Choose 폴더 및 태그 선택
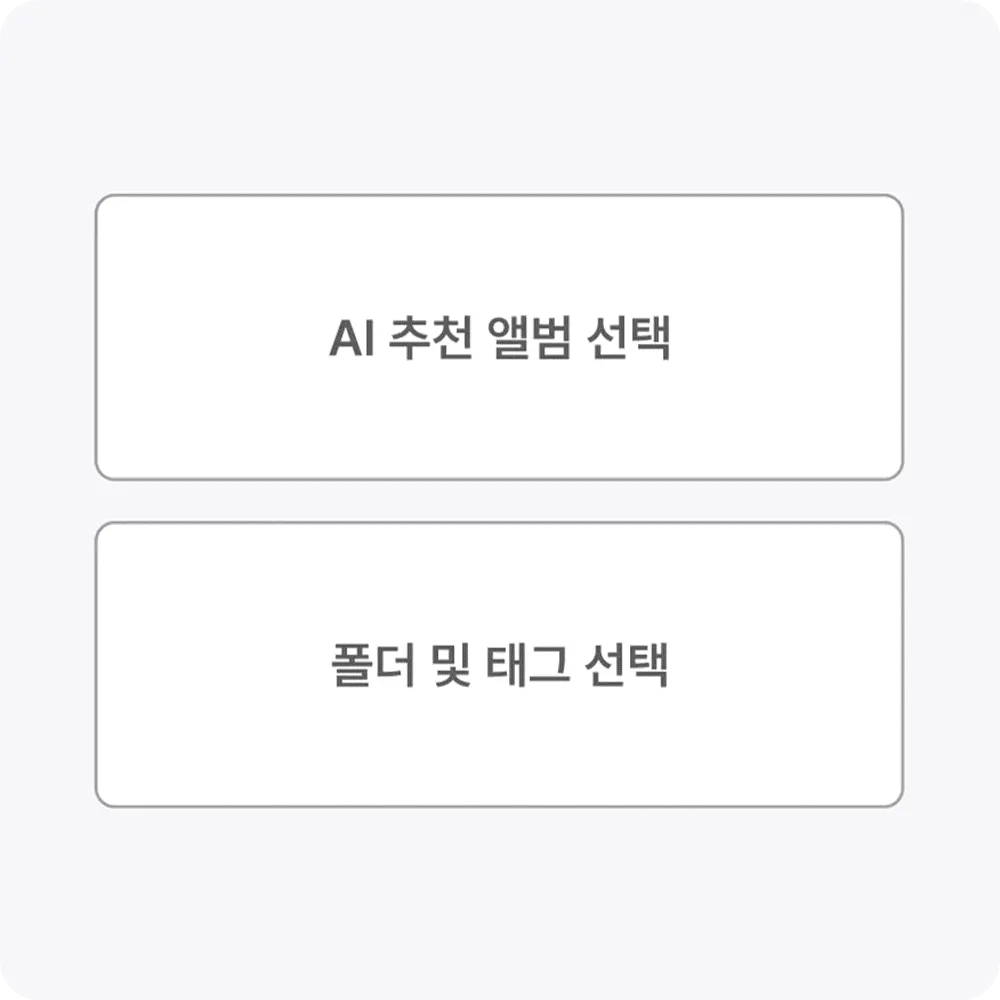This screenshot has width=1000, height=1000. point(499,664)
